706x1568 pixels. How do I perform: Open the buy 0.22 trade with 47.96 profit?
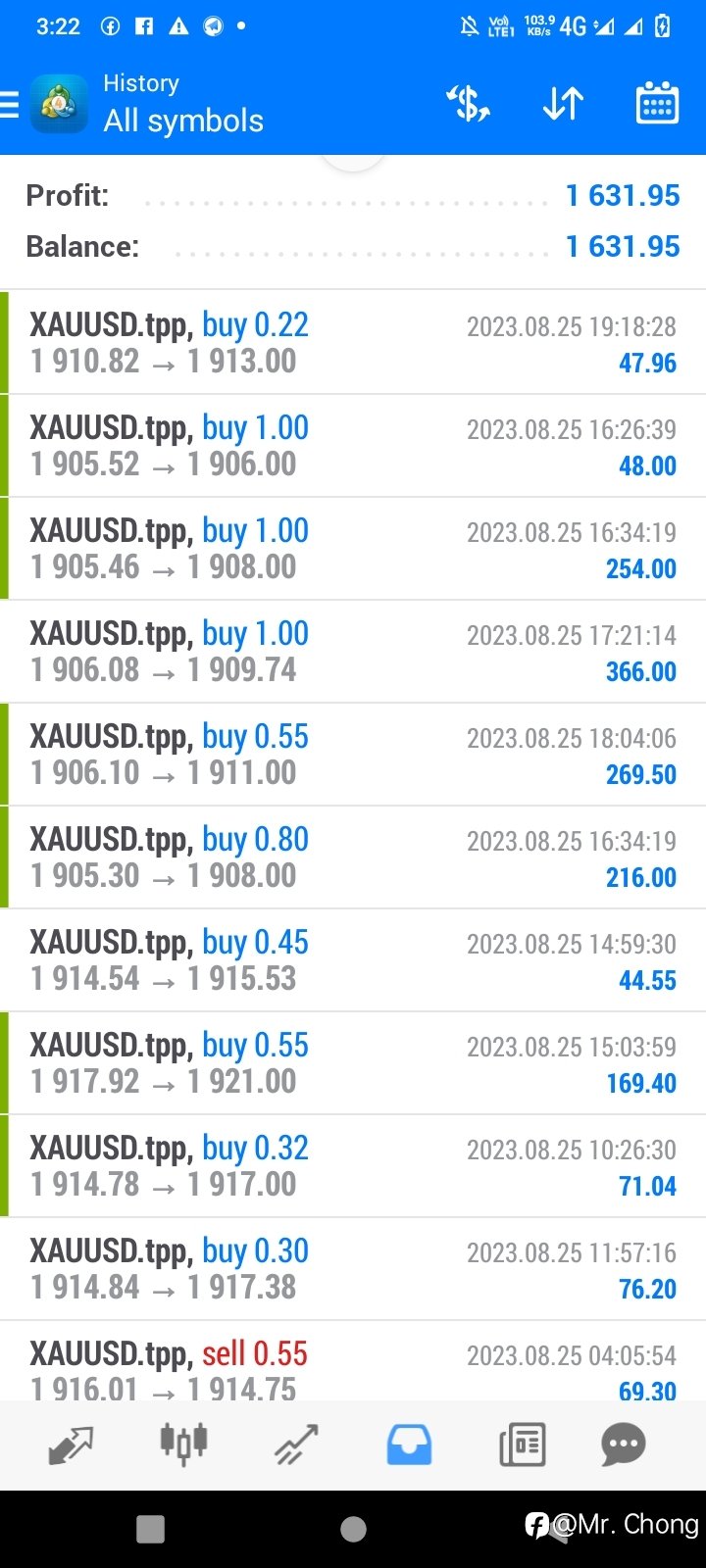pyautogui.click(x=353, y=343)
